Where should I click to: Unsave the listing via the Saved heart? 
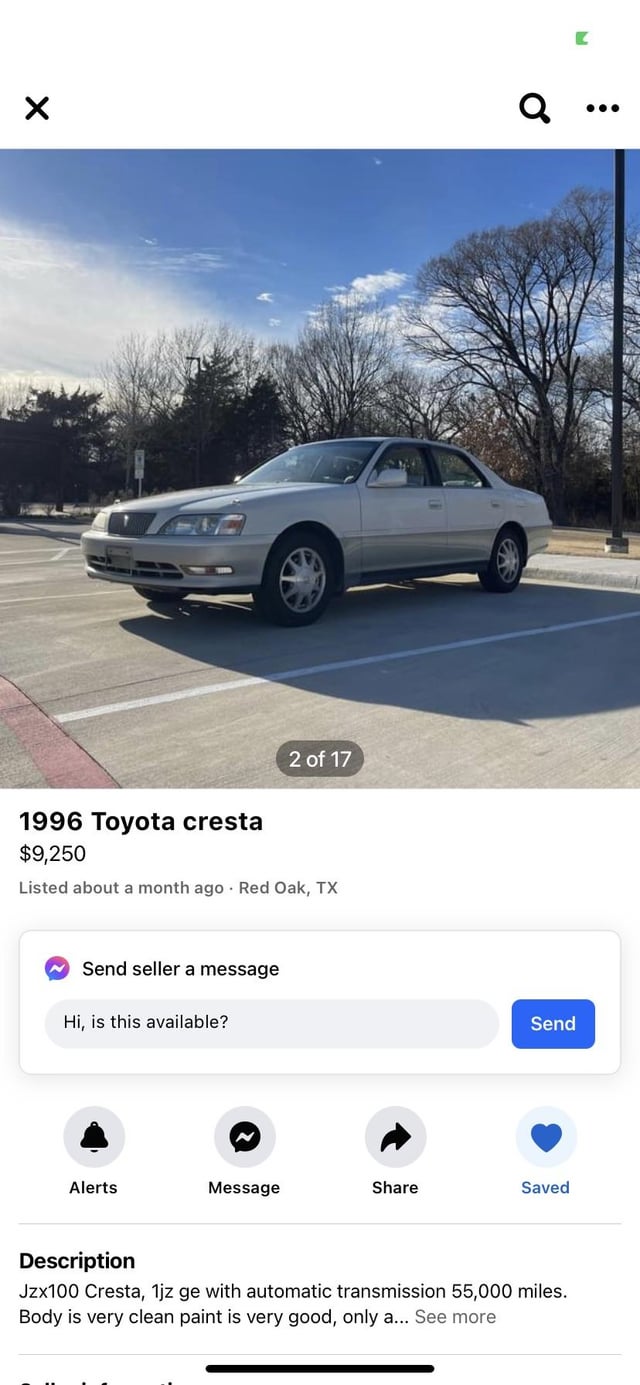click(x=546, y=1137)
